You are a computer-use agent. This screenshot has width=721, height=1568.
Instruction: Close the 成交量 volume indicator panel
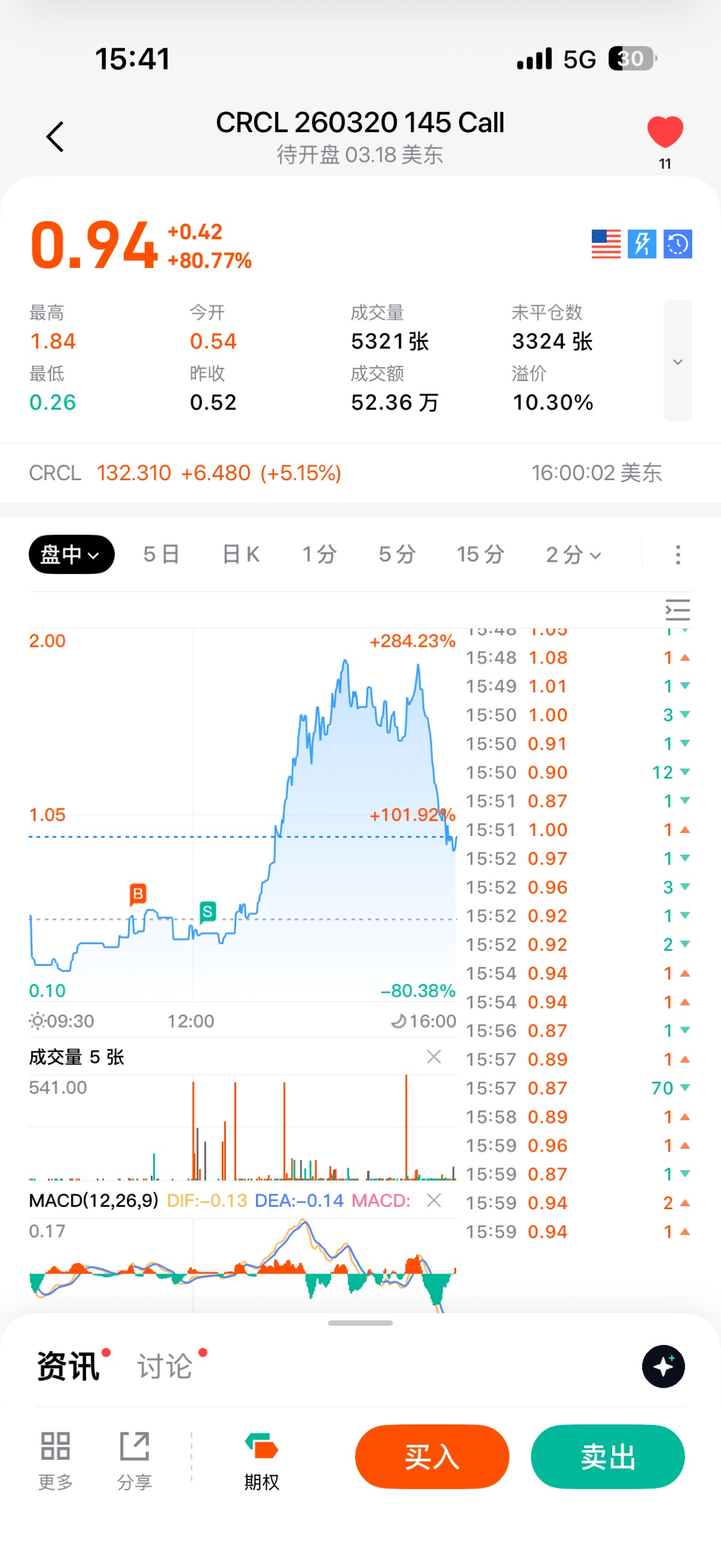click(434, 1057)
